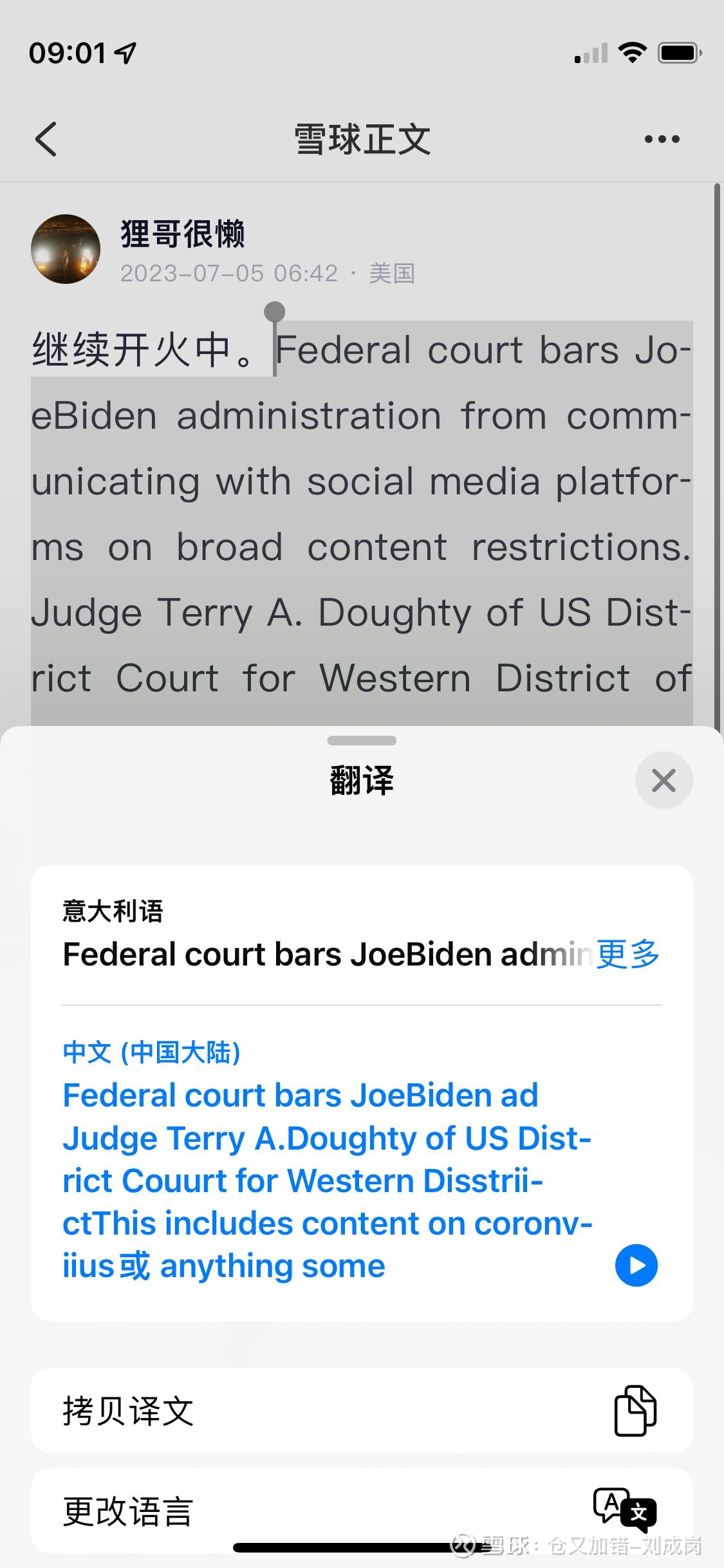Close the 翻译 translation sheet
Viewport: 724px width, 1568px height.
(x=664, y=780)
